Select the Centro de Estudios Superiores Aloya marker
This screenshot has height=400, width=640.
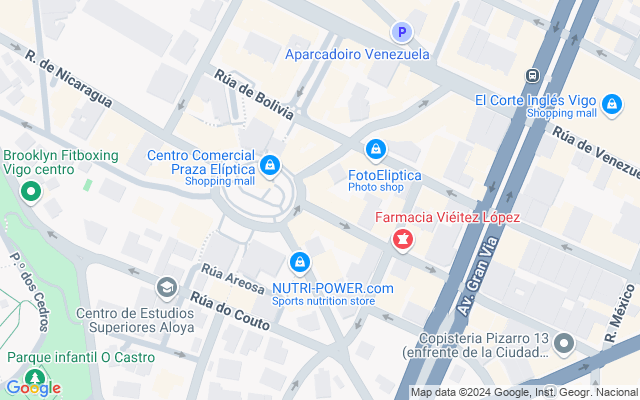point(167,288)
